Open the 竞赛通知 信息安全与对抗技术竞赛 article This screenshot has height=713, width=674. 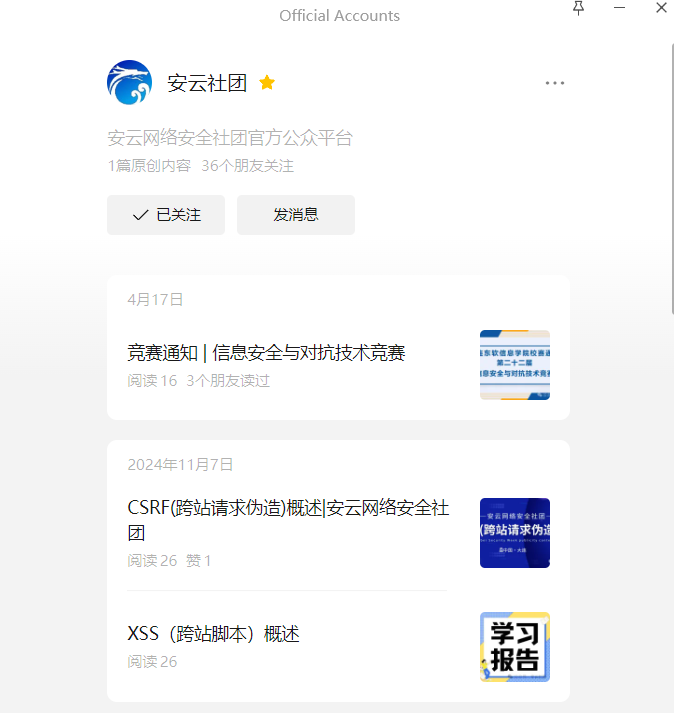266,352
